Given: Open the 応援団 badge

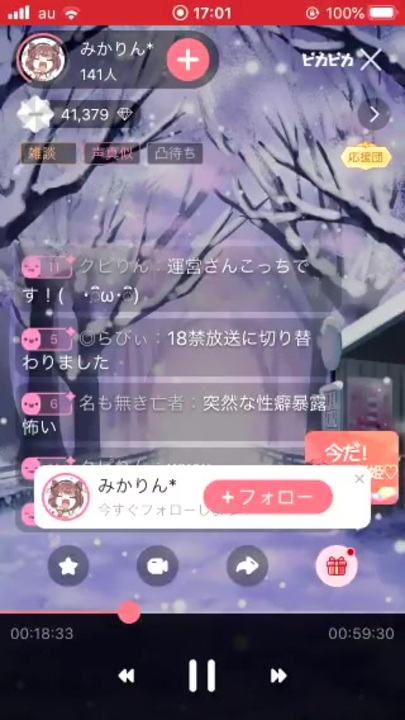Looking at the screenshot, I should tap(366, 158).
